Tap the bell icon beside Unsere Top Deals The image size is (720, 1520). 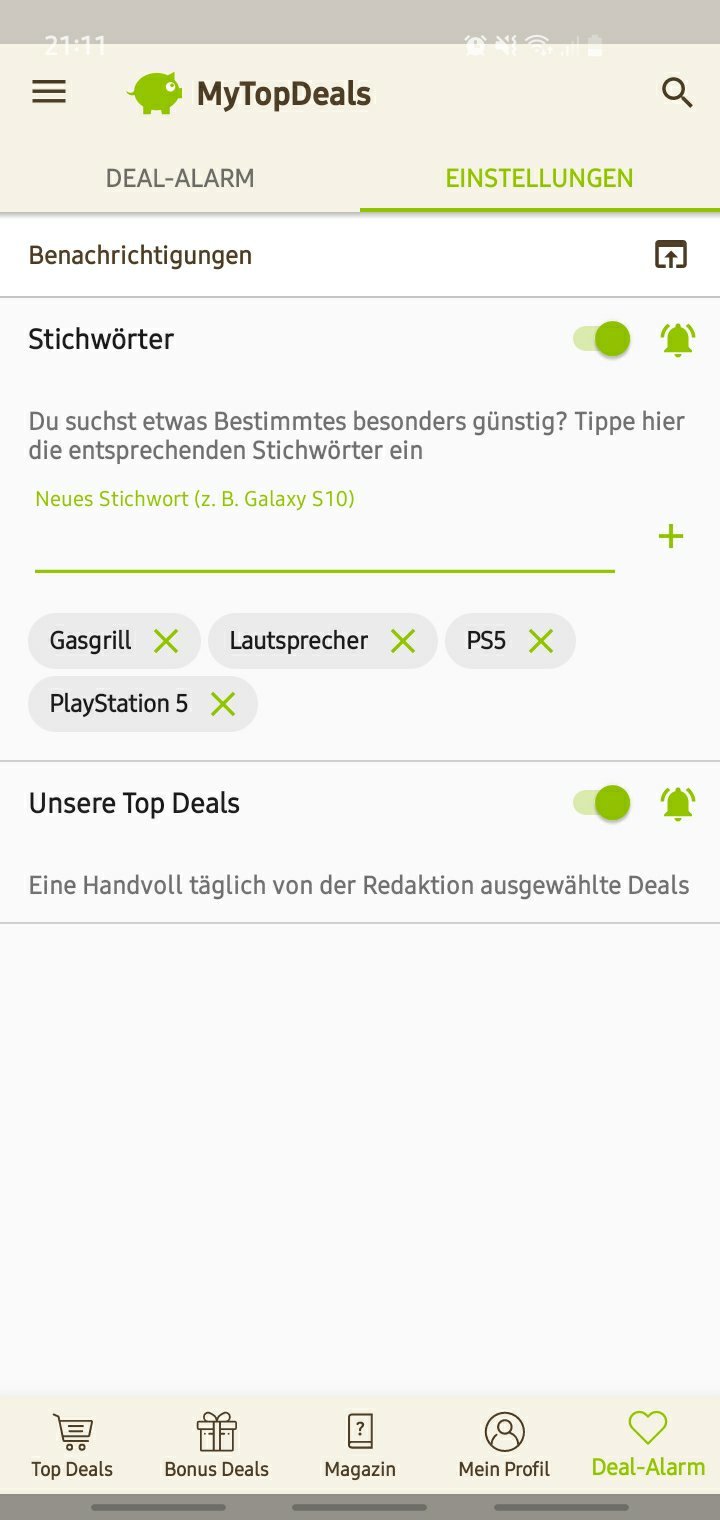[x=678, y=803]
